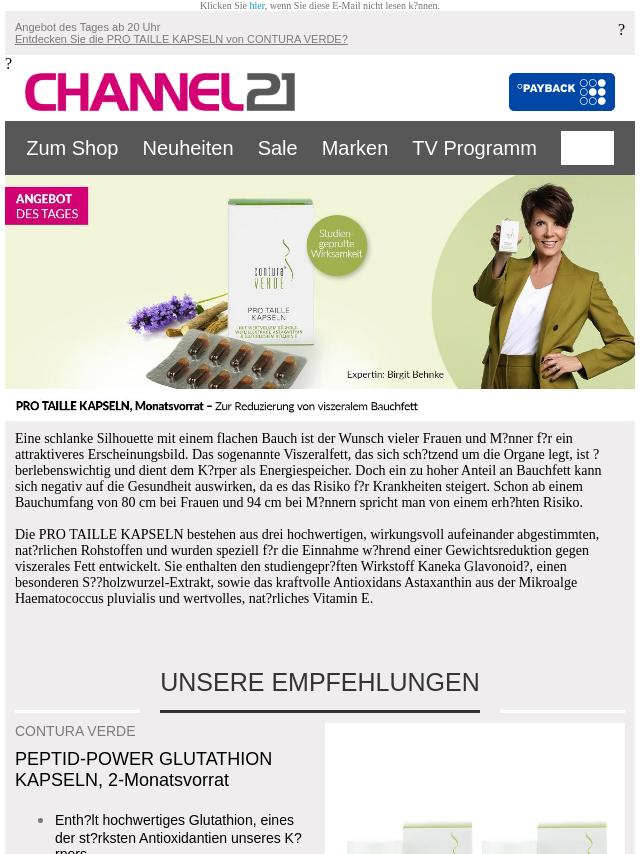Open the Sale section
This screenshot has height=854, width=640.
(277, 148)
